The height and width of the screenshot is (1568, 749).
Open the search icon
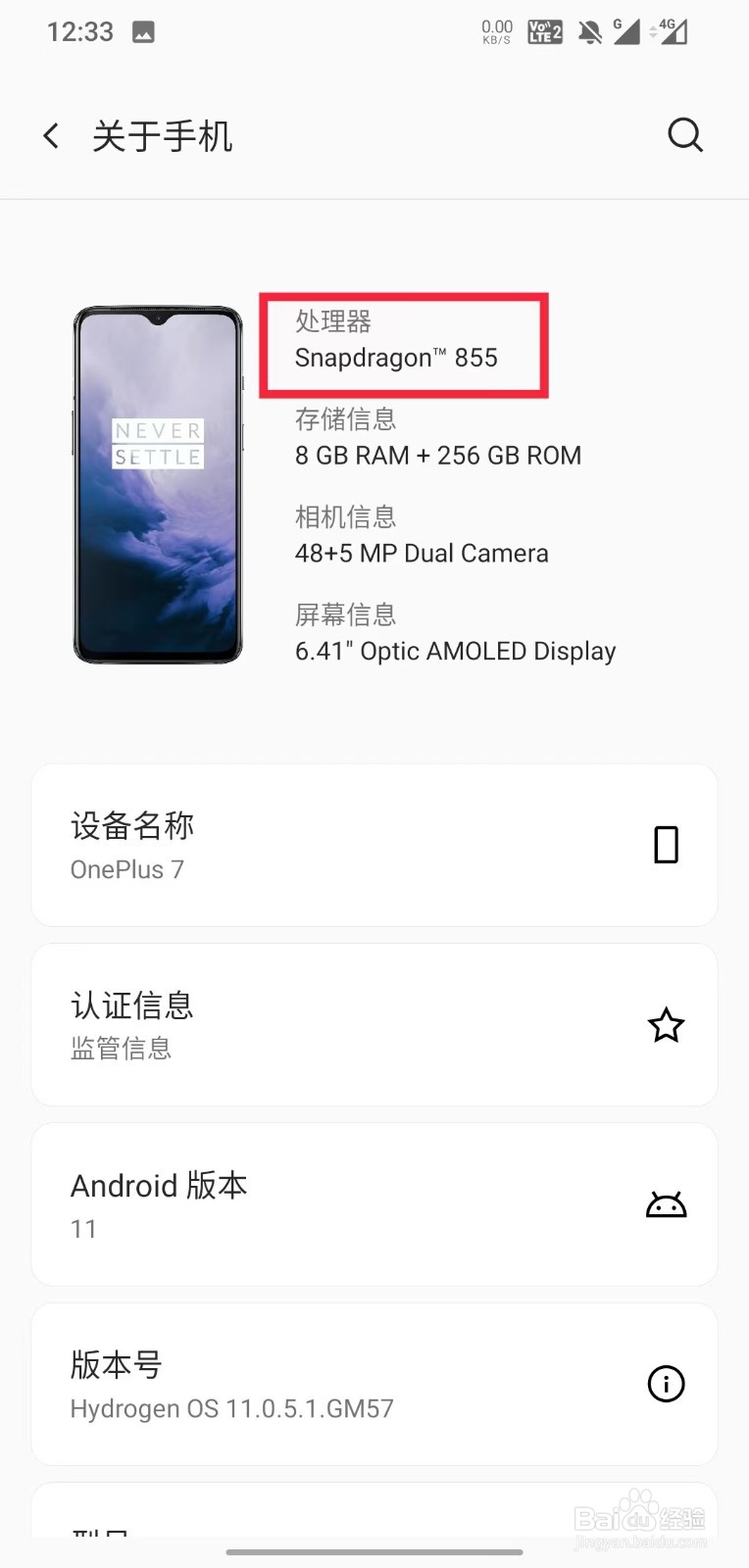(685, 135)
